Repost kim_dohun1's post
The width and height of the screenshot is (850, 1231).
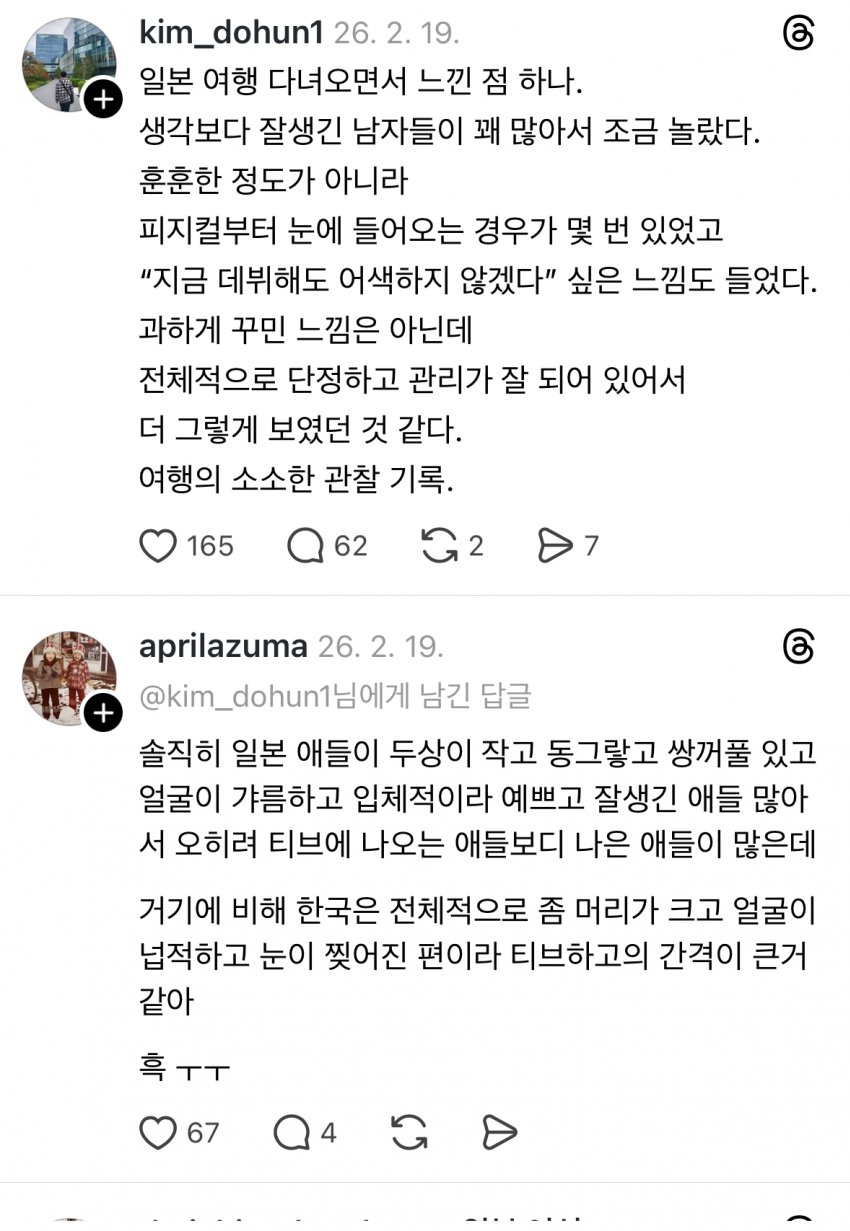[439, 546]
